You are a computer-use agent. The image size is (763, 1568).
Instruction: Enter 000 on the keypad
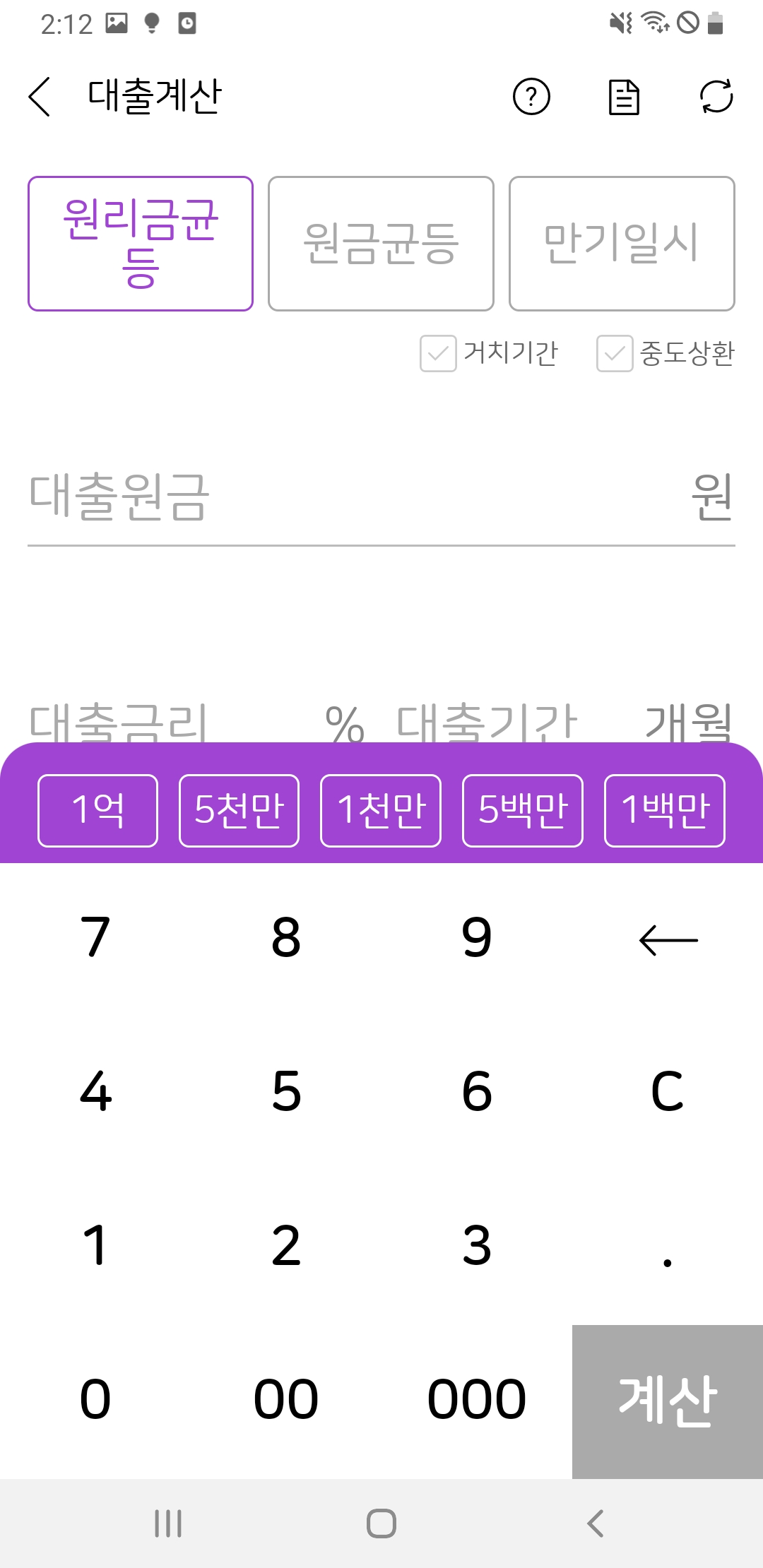point(477,1400)
